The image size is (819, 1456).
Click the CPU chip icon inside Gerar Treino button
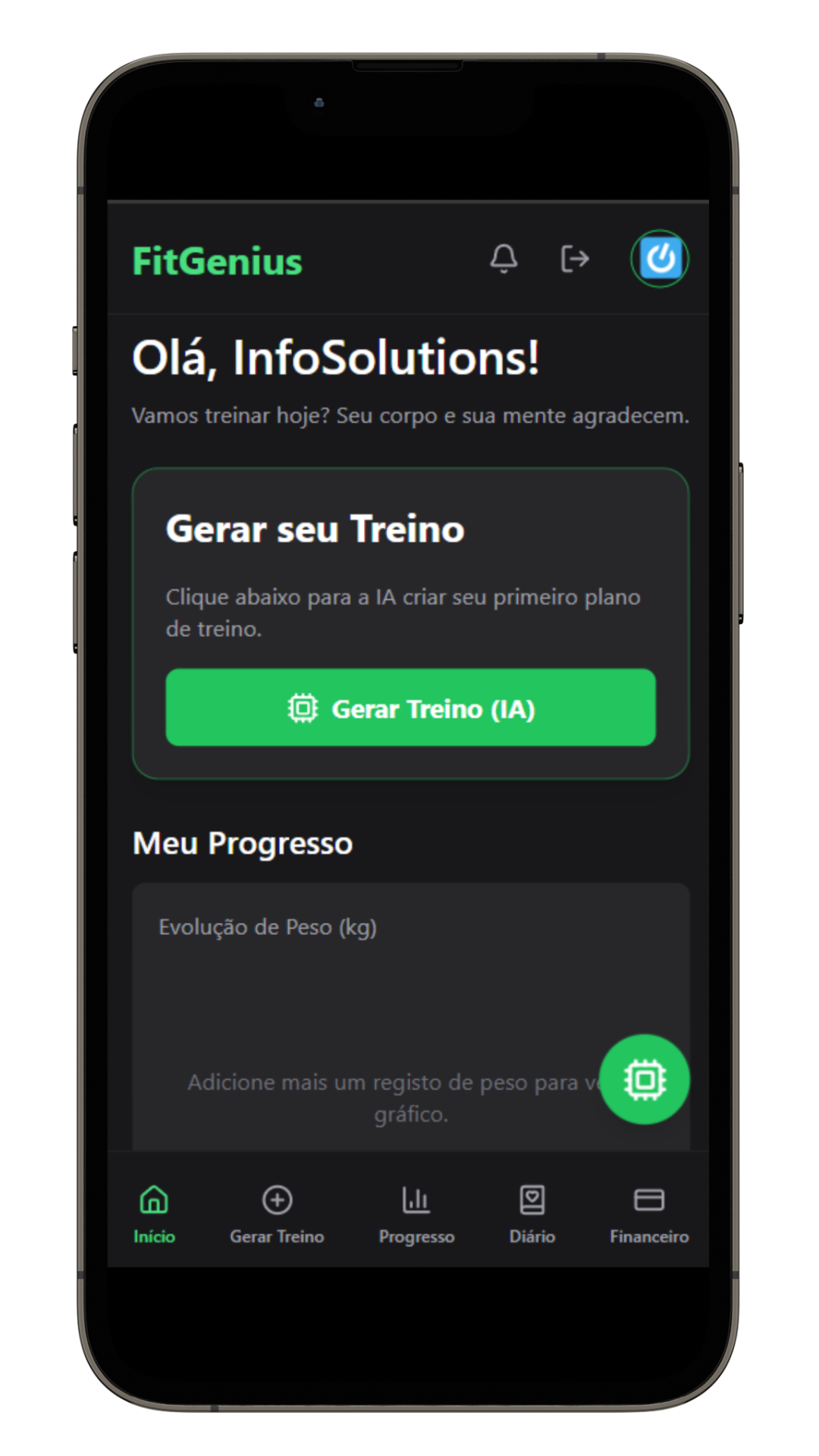point(303,708)
